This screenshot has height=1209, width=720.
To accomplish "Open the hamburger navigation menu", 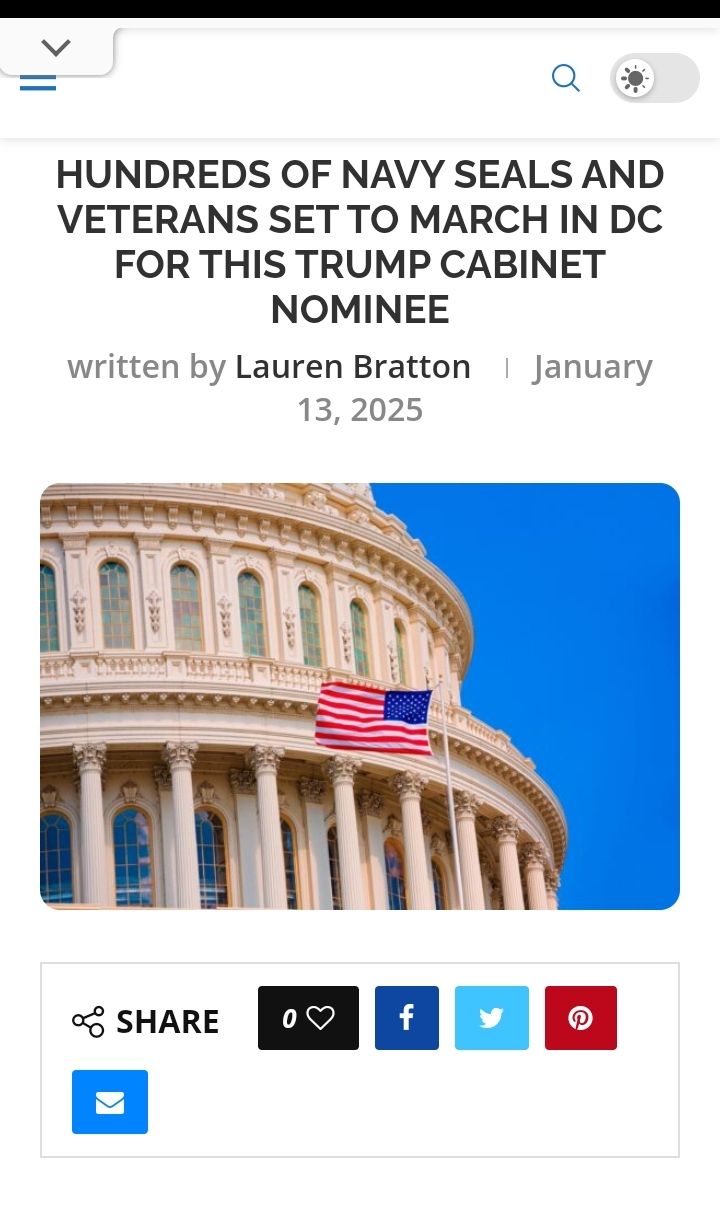I will tap(38, 83).
